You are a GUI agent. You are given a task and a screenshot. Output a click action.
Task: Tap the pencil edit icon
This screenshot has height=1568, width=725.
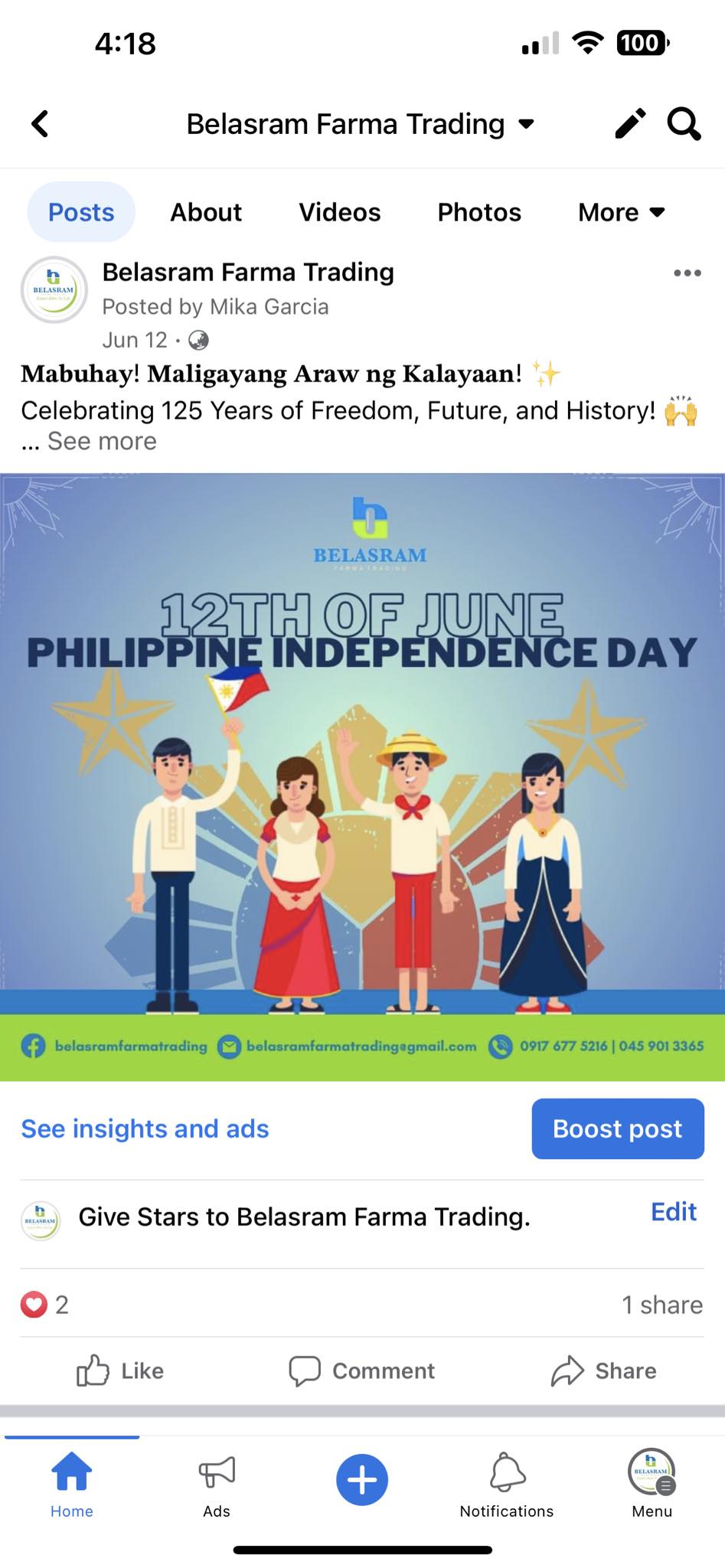[x=630, y=123]
